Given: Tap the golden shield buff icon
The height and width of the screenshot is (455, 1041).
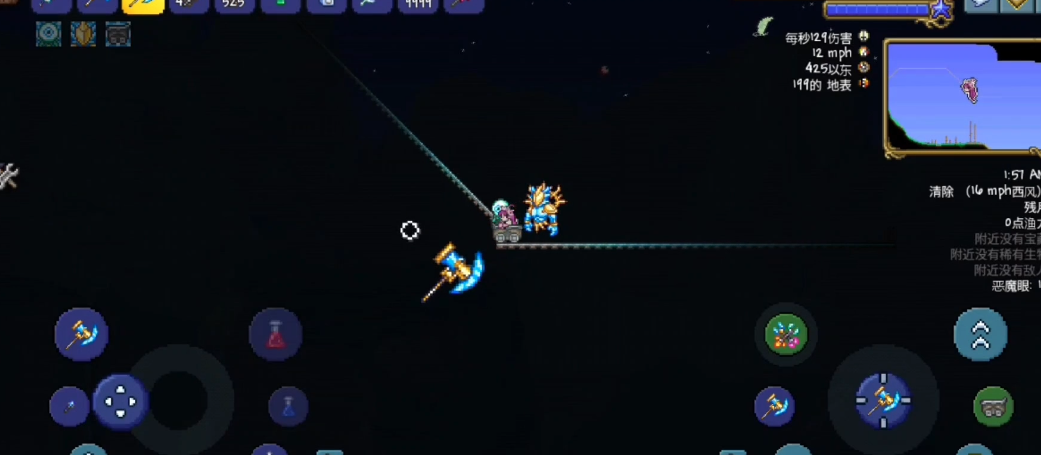Looking at the screenshot, I should 83,34.
